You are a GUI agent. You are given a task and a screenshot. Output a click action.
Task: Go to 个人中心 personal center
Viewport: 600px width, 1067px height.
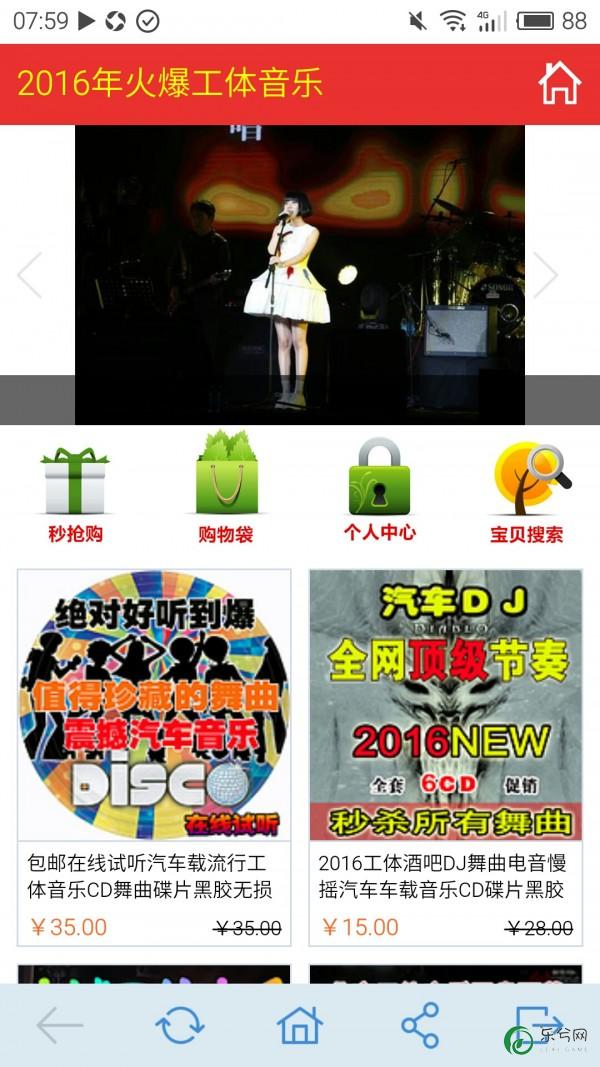(x=379, y=490)
